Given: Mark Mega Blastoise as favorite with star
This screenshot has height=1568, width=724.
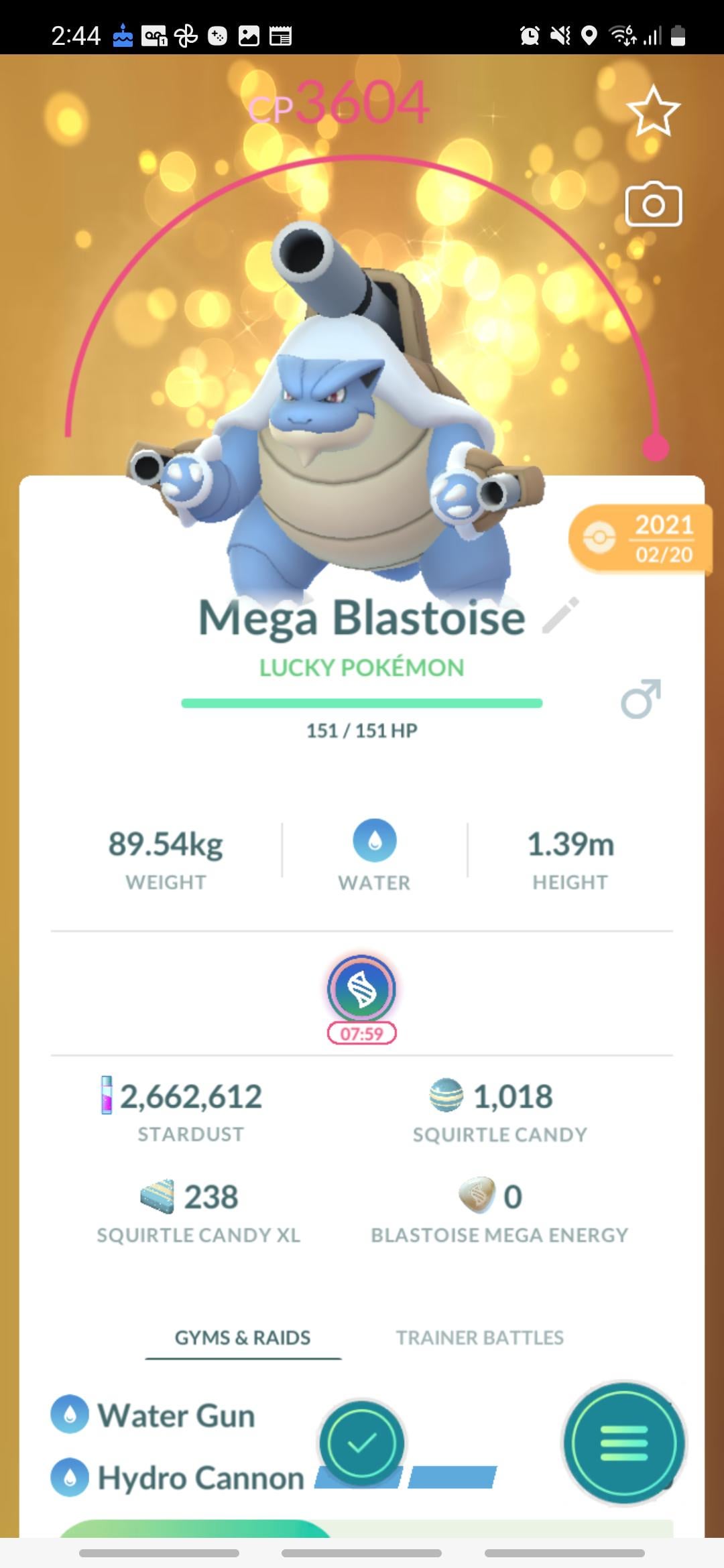Looking at the screenshot, I should pos(653,111).
